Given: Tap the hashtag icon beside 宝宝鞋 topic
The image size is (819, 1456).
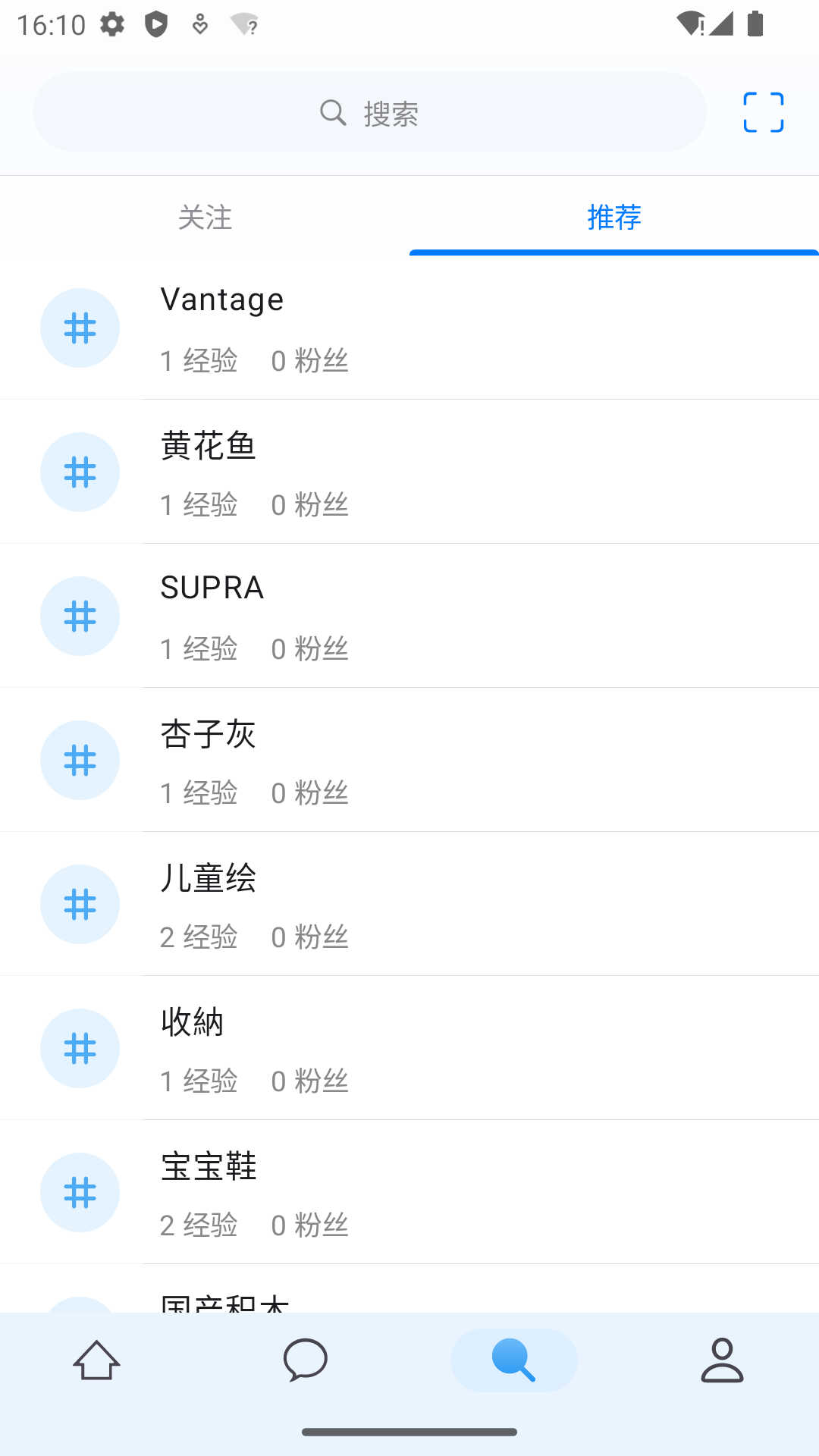Looking at the screenshot, I should point(80,1192).
